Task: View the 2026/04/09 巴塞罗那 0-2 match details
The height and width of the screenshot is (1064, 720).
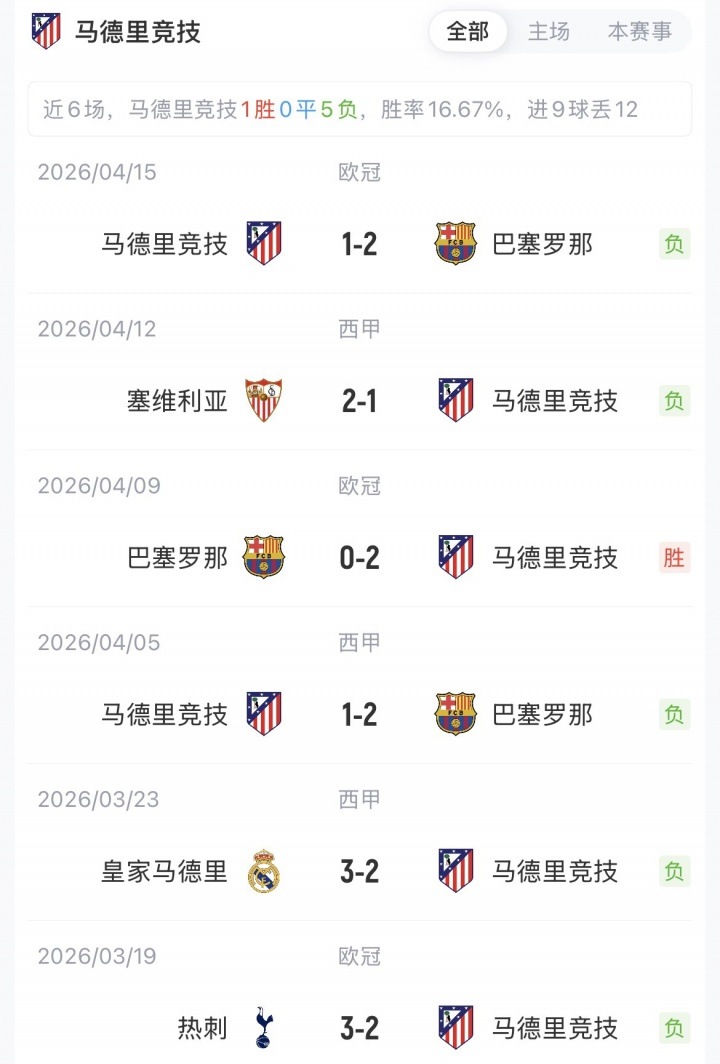Action: coord(359,557)
